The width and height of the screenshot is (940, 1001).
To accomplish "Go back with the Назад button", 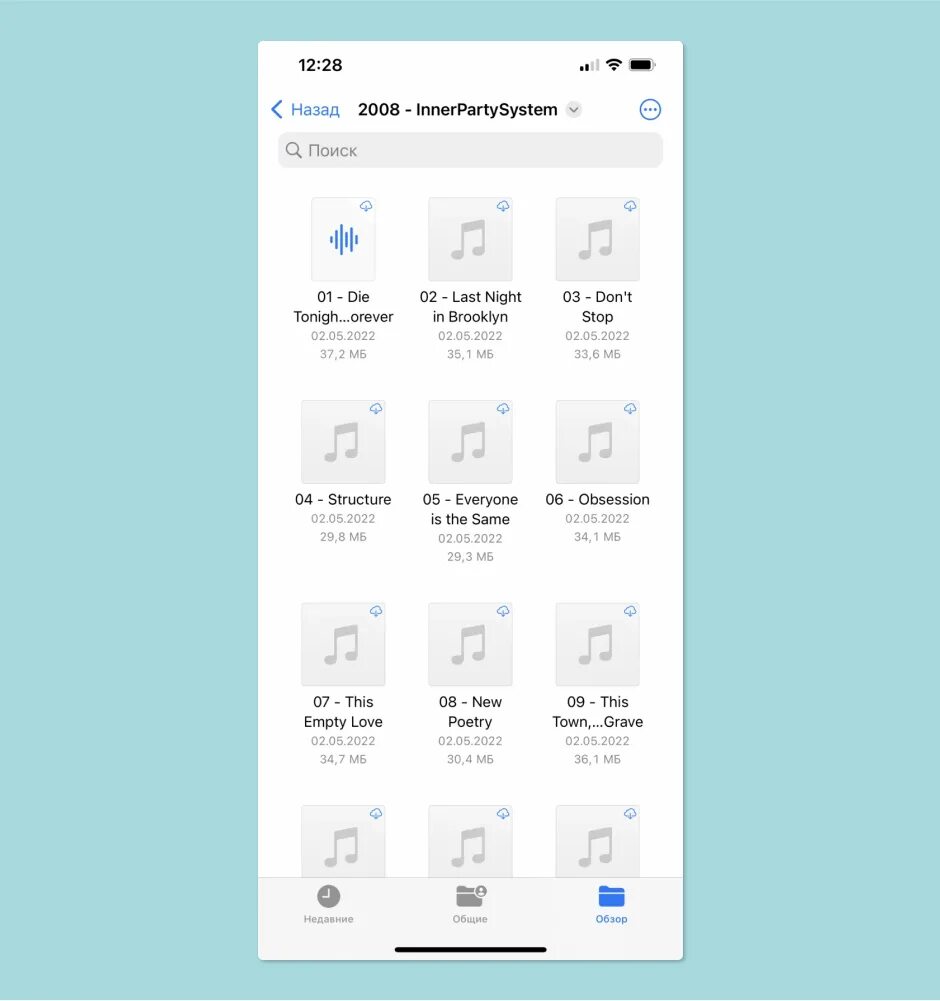I will tap(305, 110).
